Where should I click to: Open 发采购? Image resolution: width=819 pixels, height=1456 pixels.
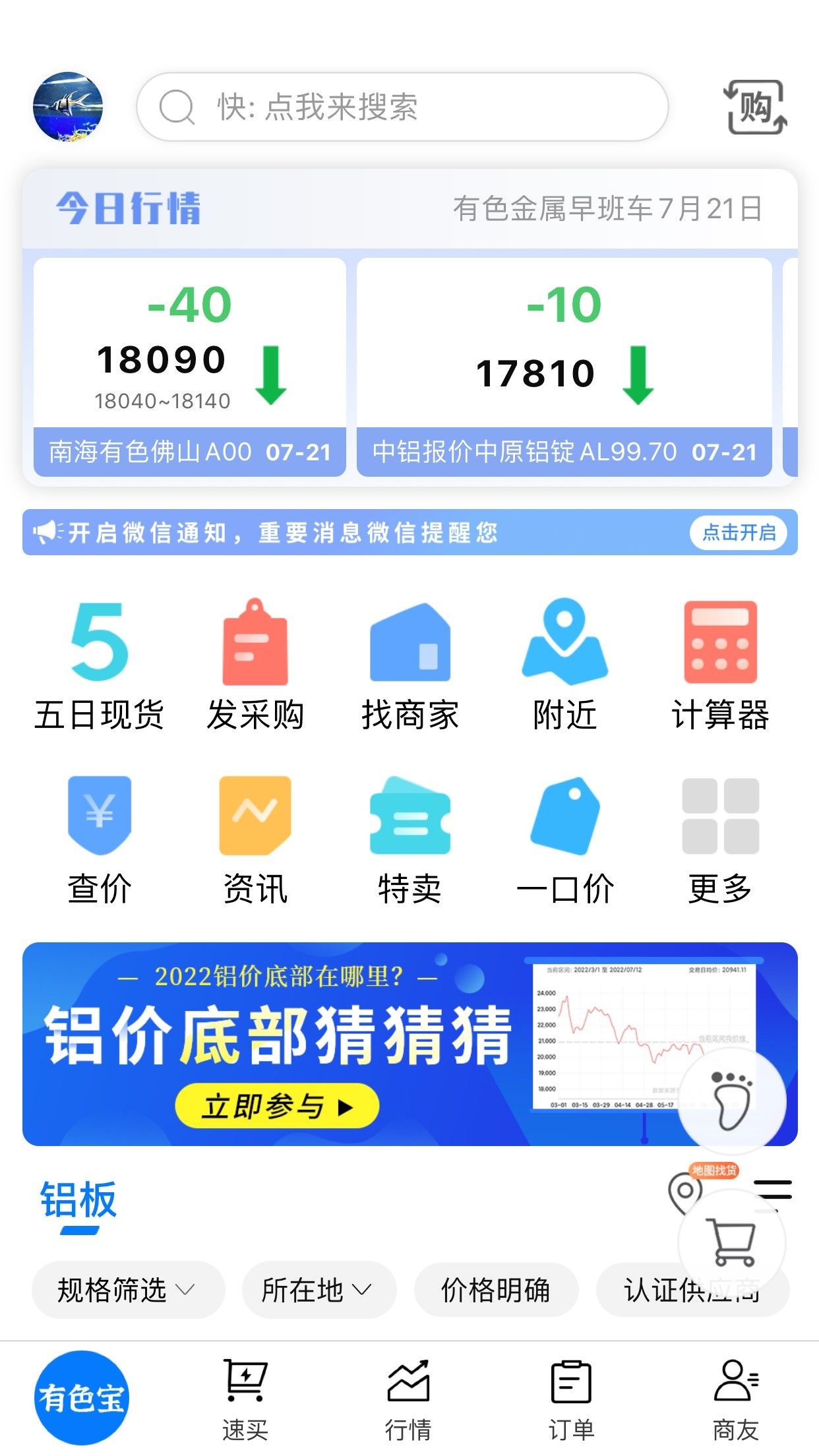[255, 665]
